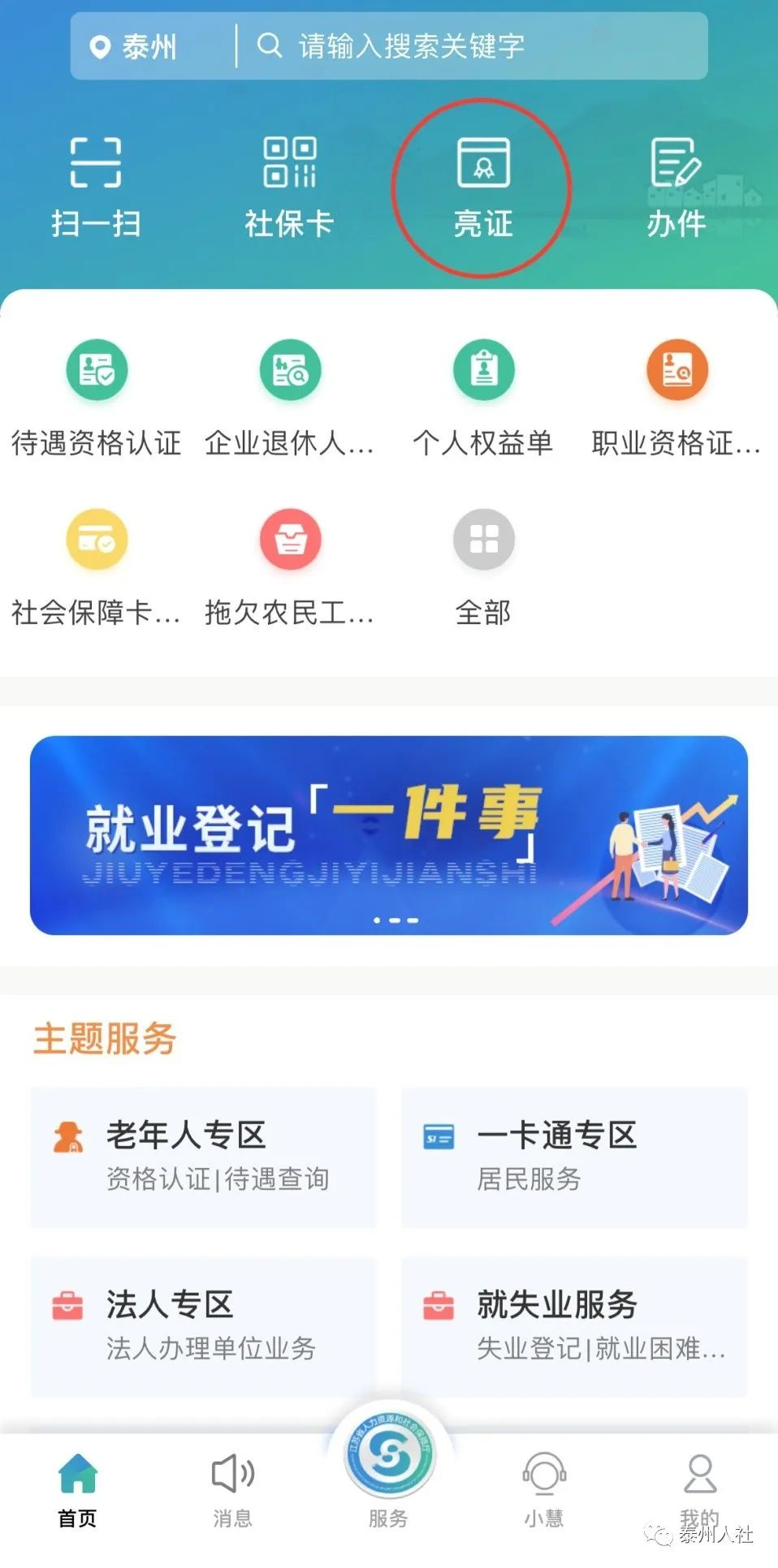Switch to the 消息 tab
This screenshot has height=1568, width=778.
(233, 1489)
